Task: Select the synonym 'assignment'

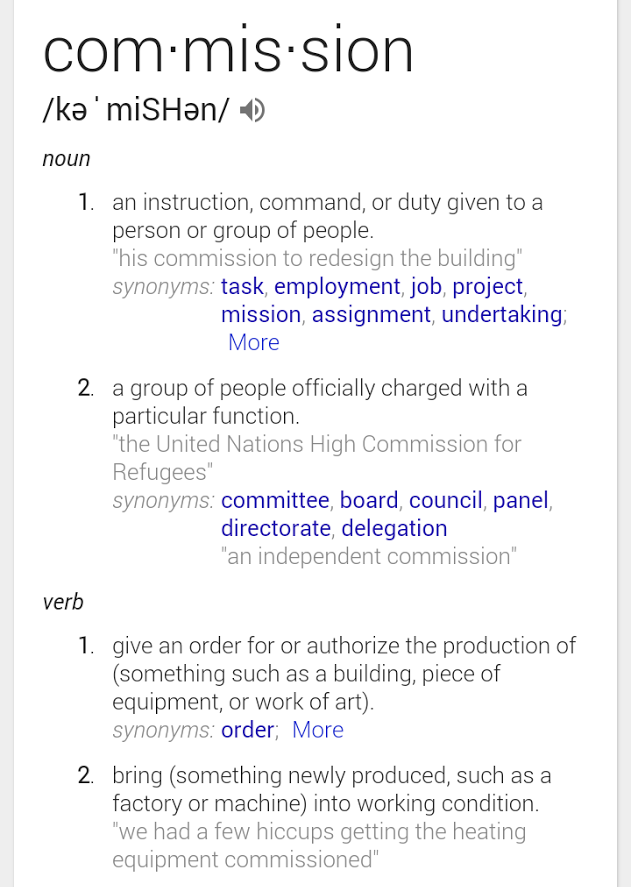Action: click(371, 315)
